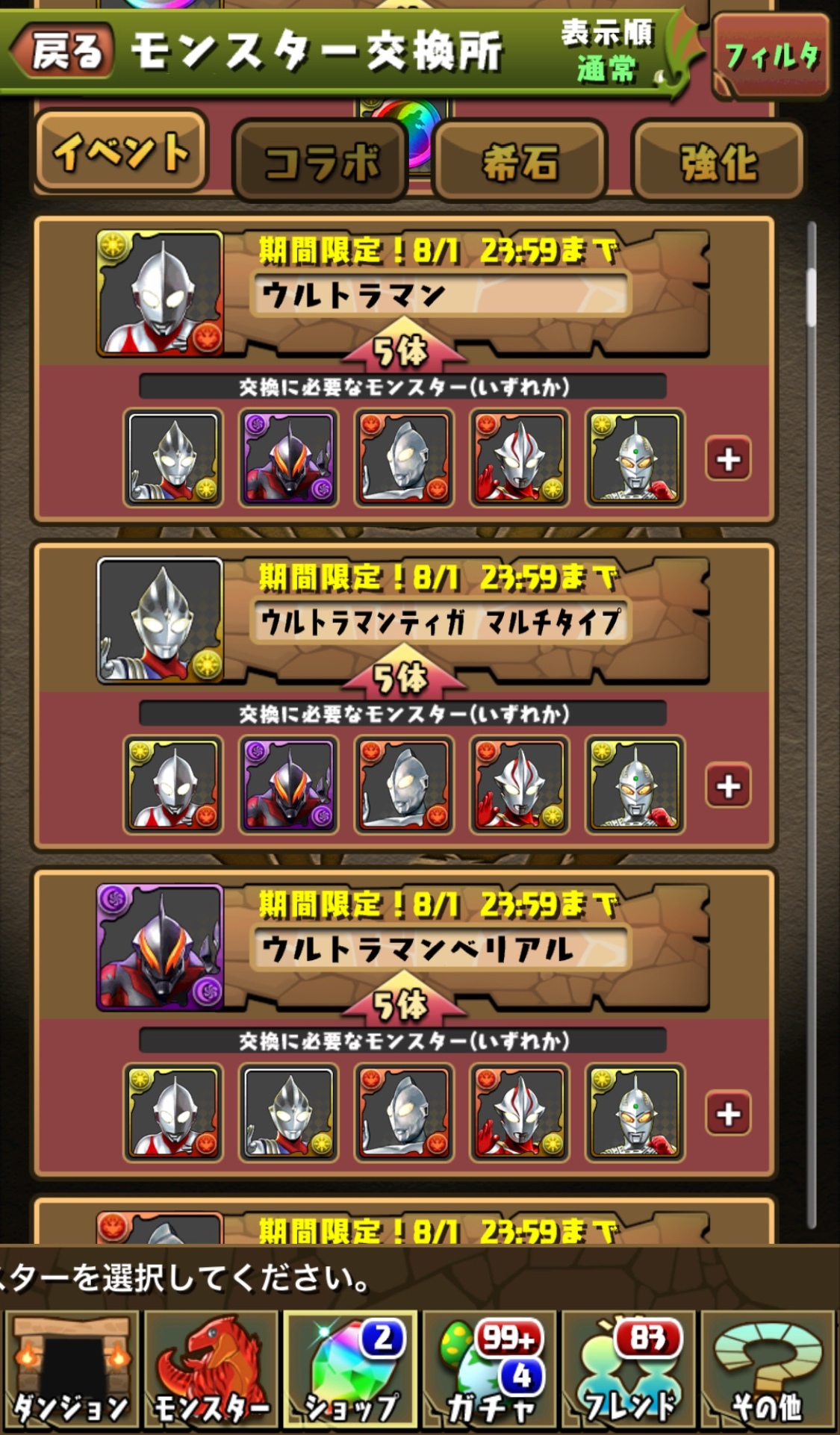Image resolution: width=840 pixels, height=1435 pixels.
Task: Open the その他 menu
Action: tap(768, 1372)
